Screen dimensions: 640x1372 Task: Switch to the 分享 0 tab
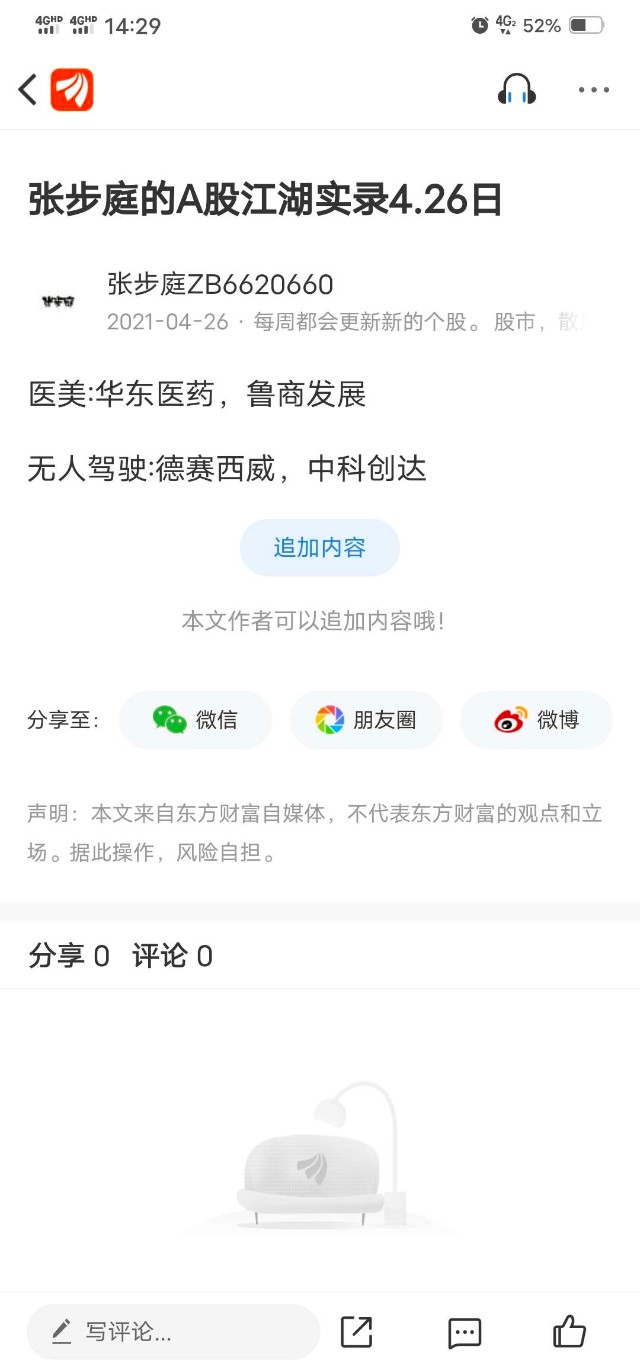[x=69, y=956]
